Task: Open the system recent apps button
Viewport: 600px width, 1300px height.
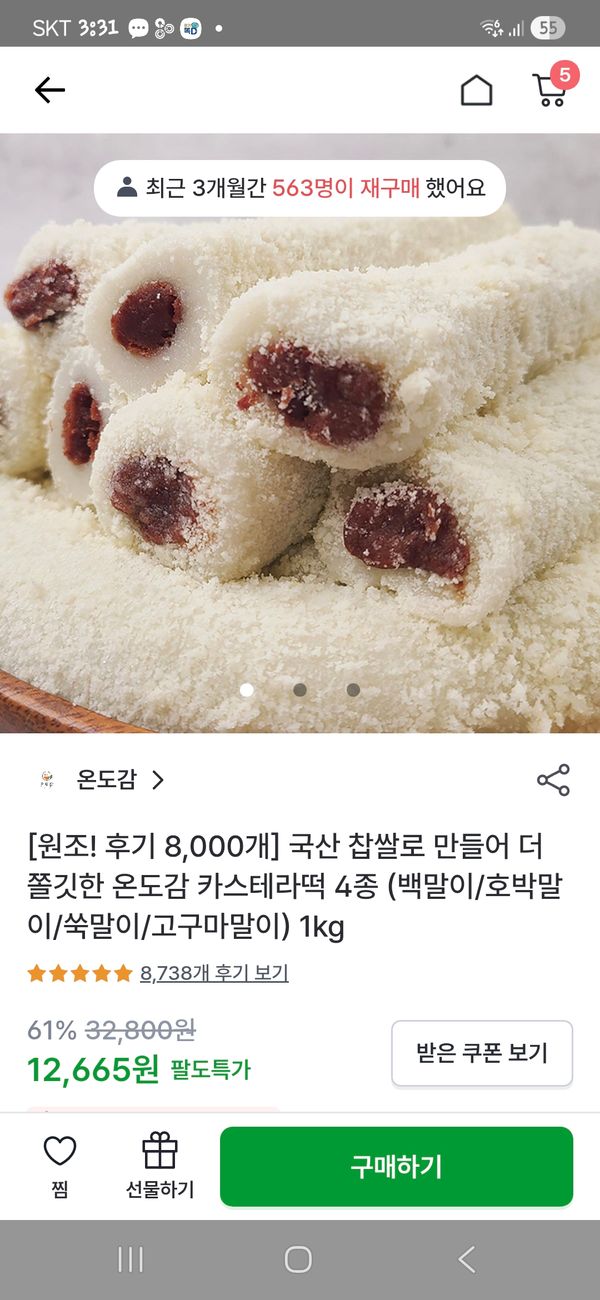Action: click(131, 1259)
